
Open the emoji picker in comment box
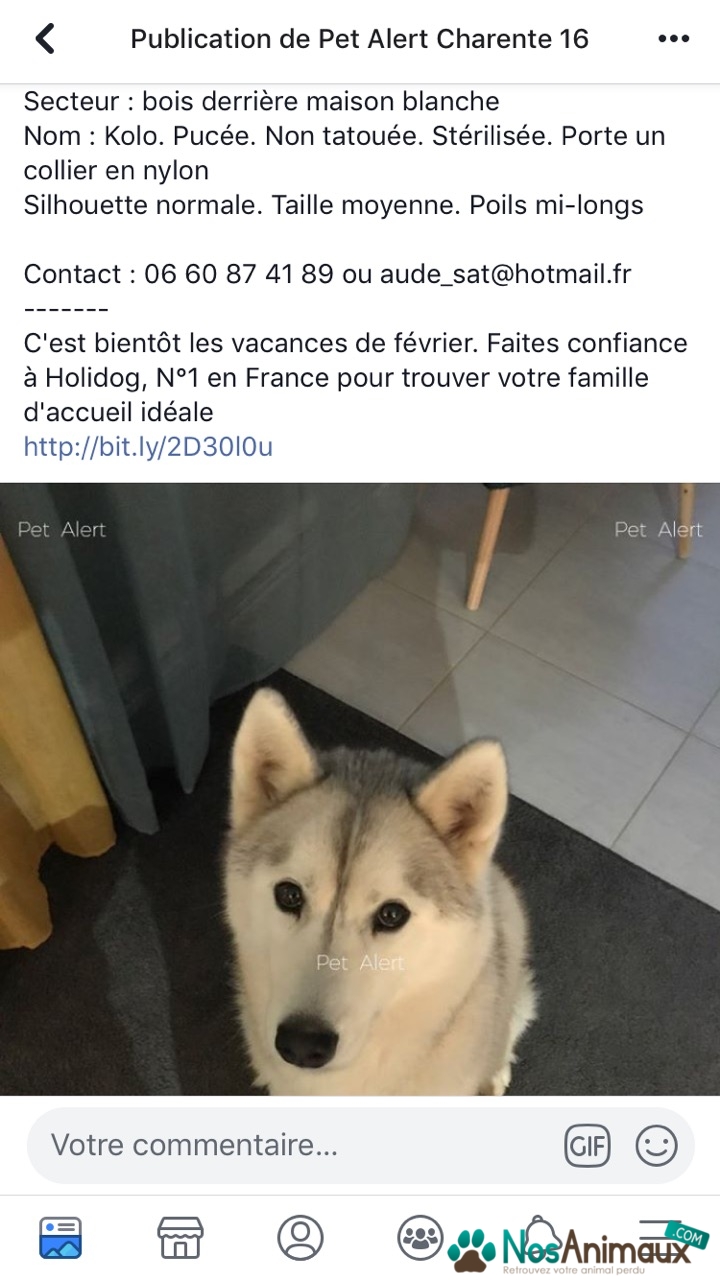click(656, 1145)
